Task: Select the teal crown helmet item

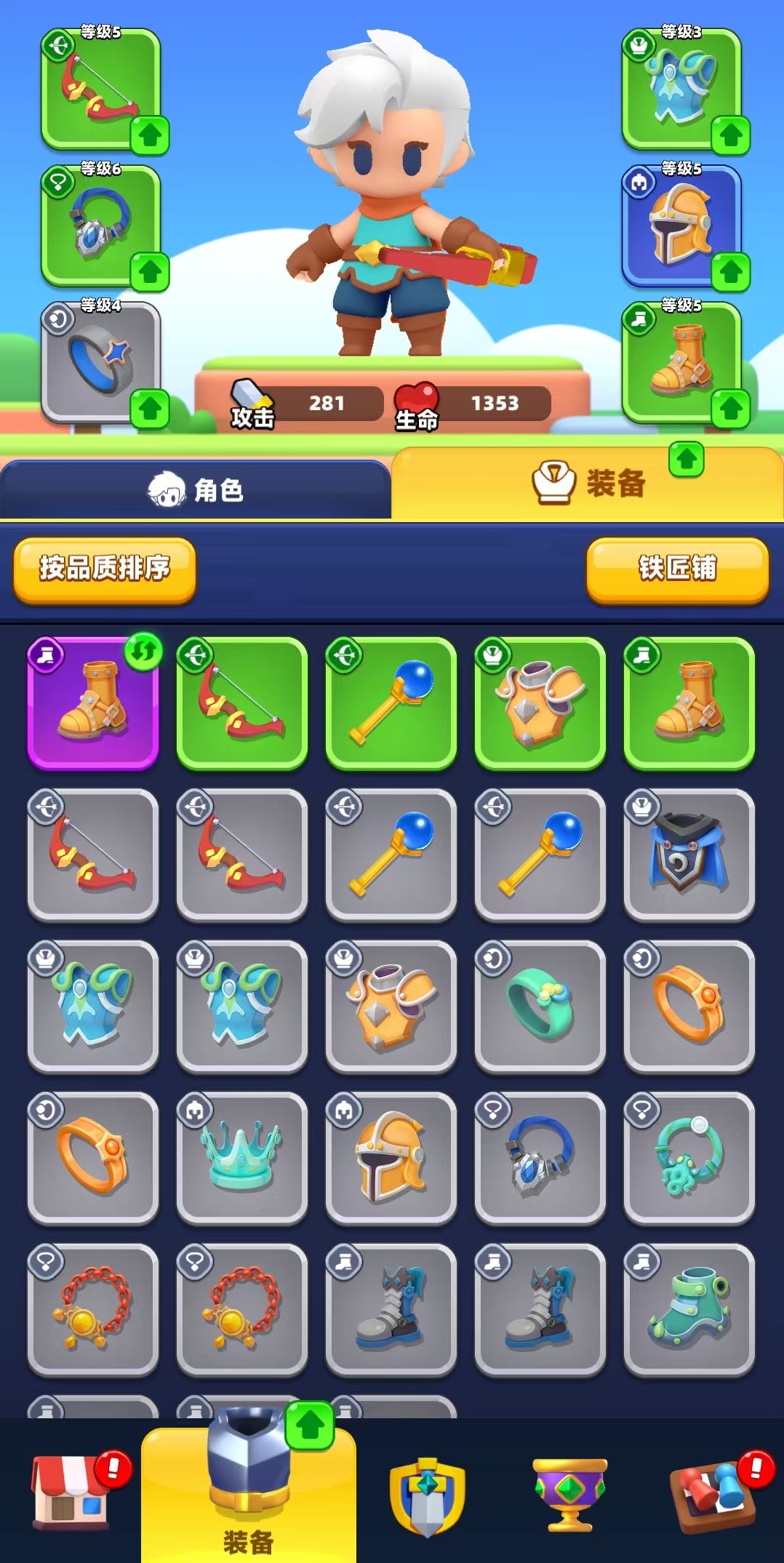Action: coord(242,1158)
